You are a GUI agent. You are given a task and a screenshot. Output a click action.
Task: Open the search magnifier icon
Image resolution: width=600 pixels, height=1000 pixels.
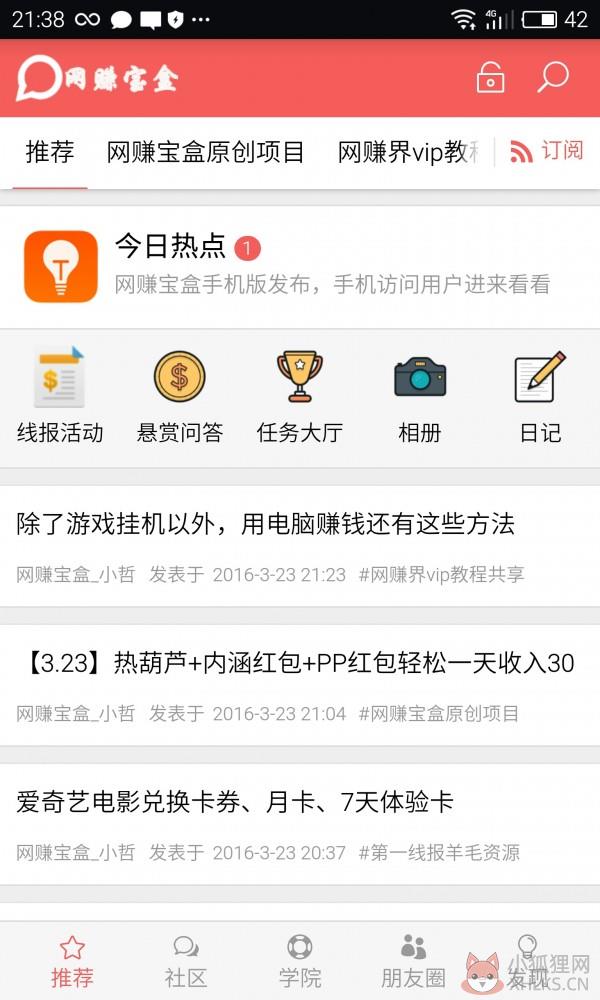(552, 77)
